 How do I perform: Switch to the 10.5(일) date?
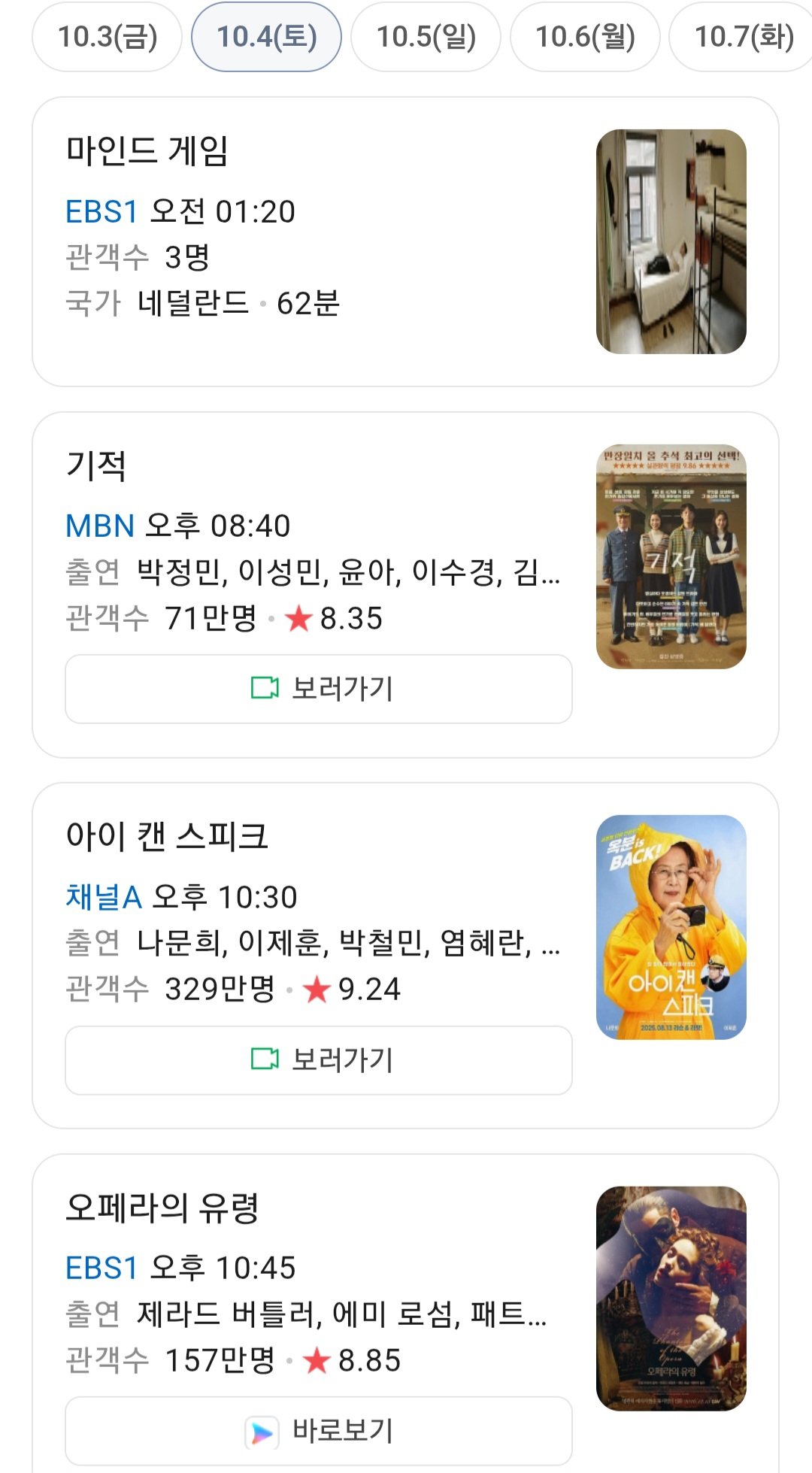426,37
